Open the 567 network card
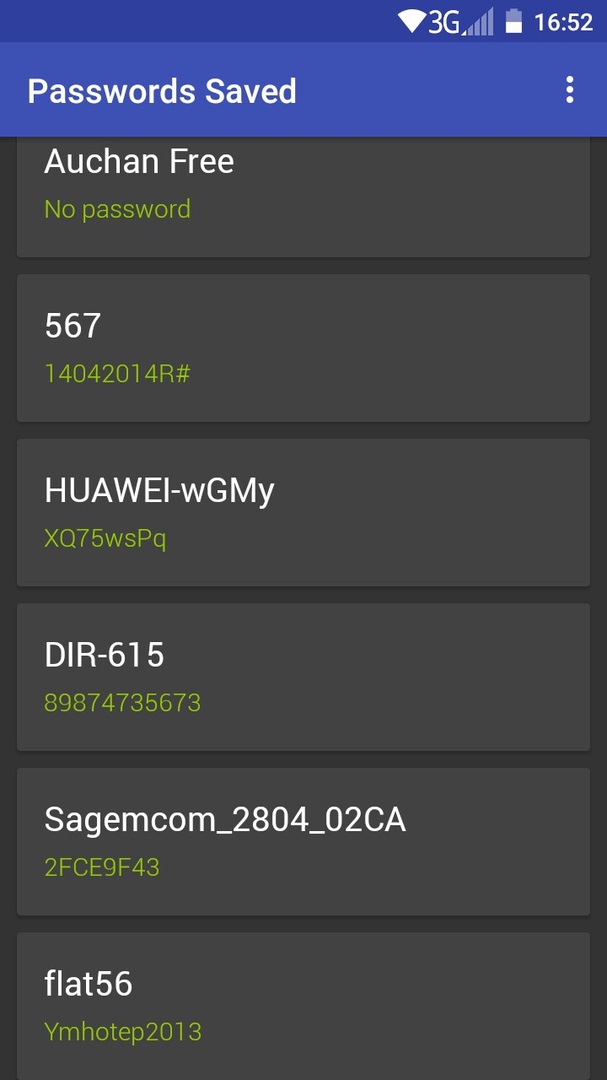 click(303, 347)
